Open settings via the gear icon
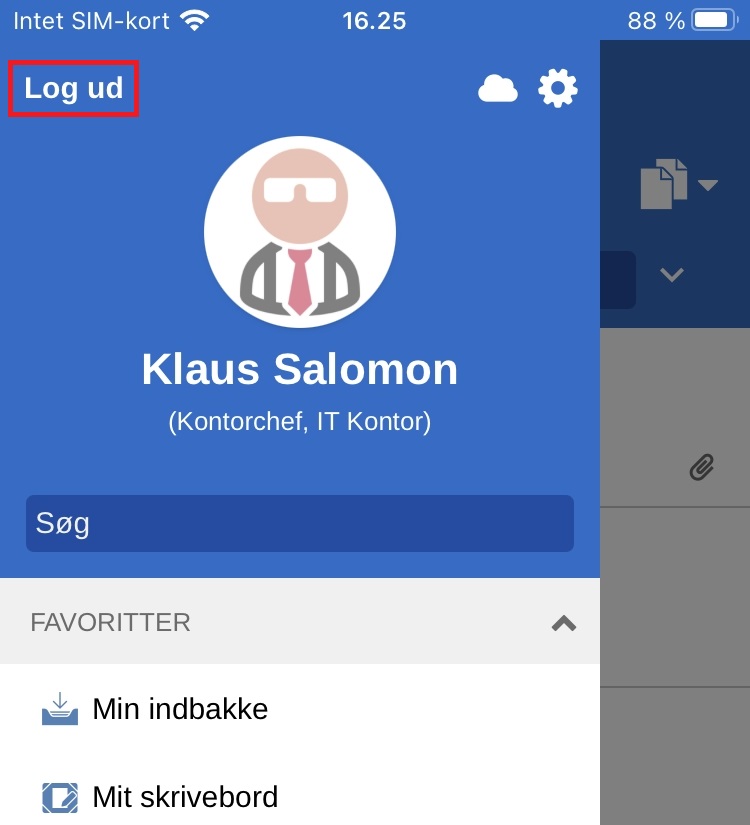This screenshot has width=750, height=825. click(558, 89)
